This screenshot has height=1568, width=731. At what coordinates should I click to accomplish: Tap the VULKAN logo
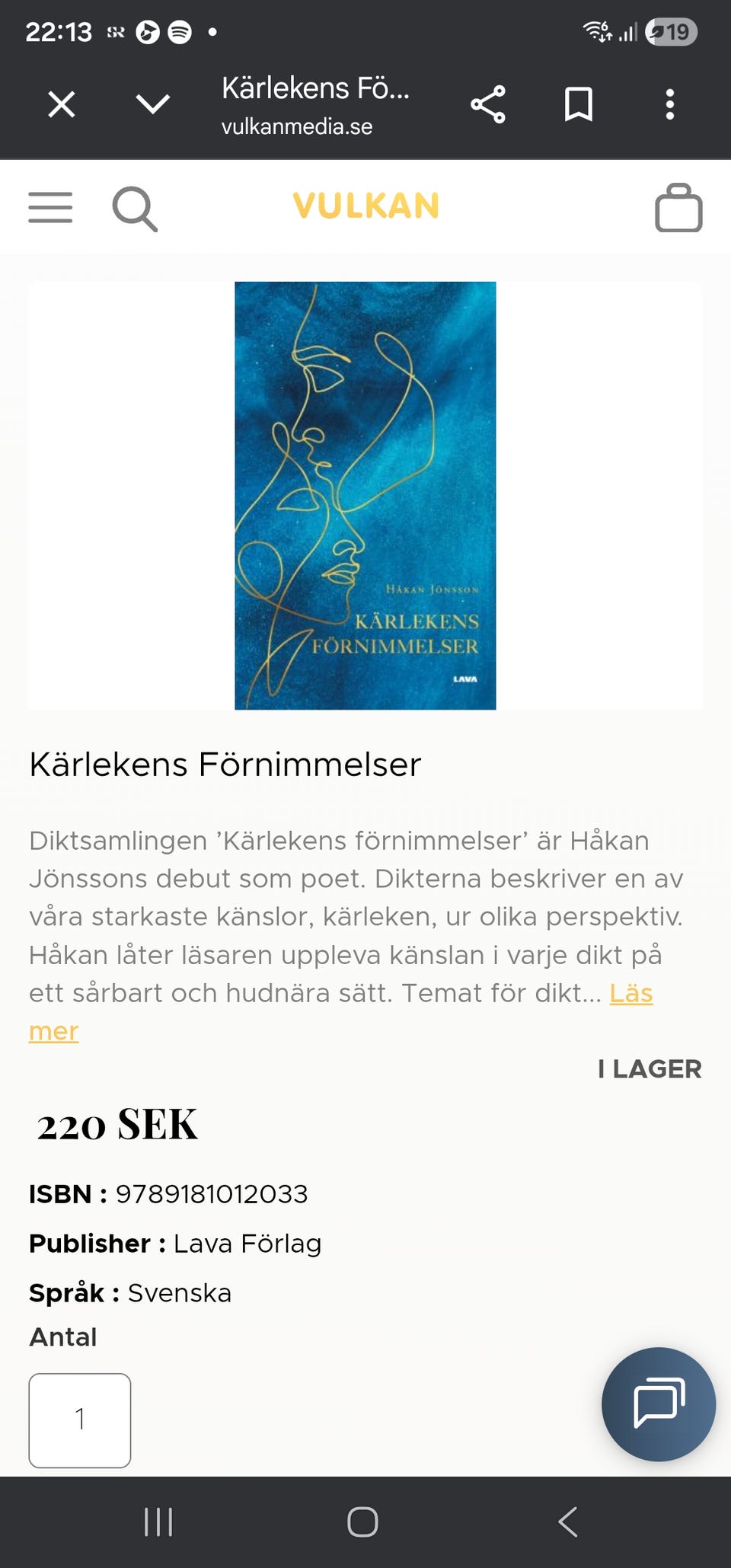365,206
